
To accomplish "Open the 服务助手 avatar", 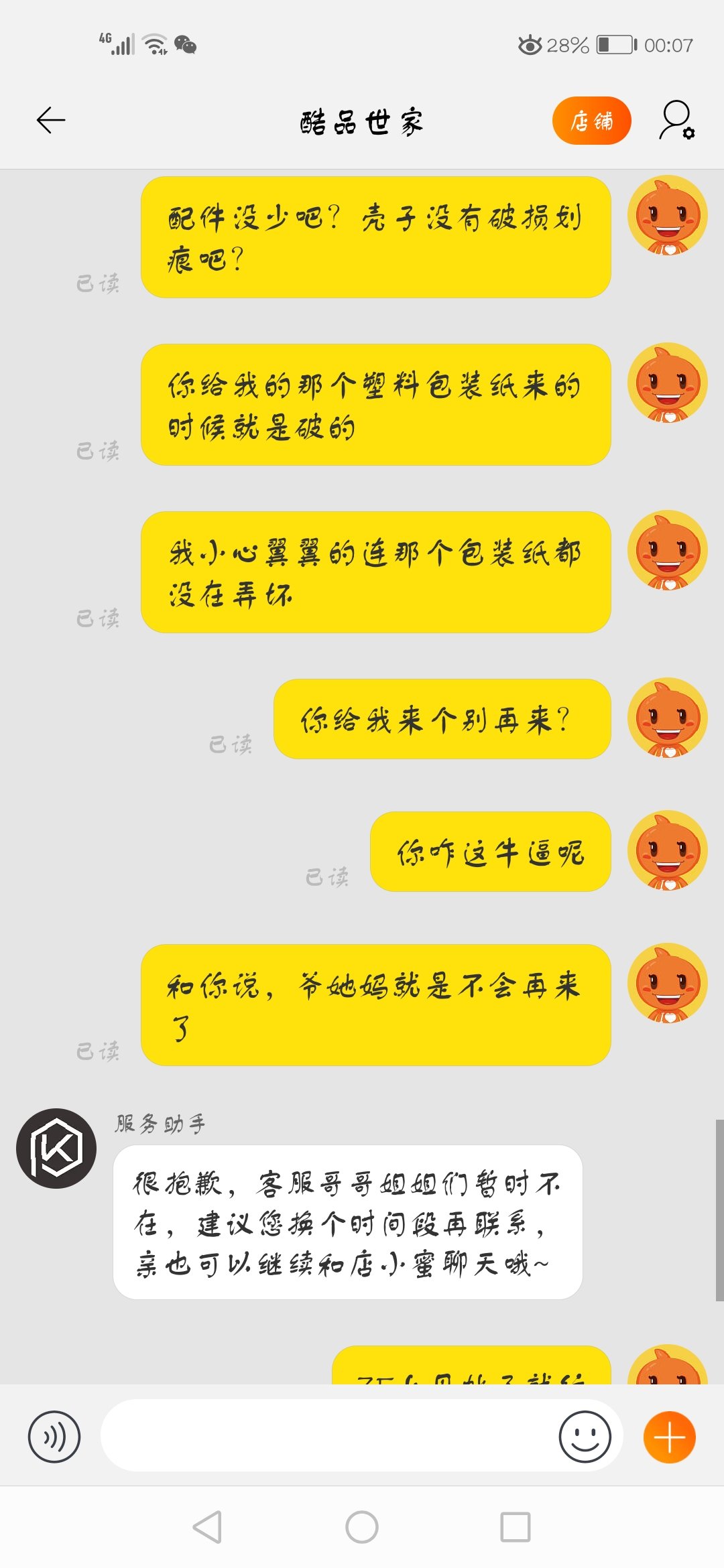I will click(56, 1149).
